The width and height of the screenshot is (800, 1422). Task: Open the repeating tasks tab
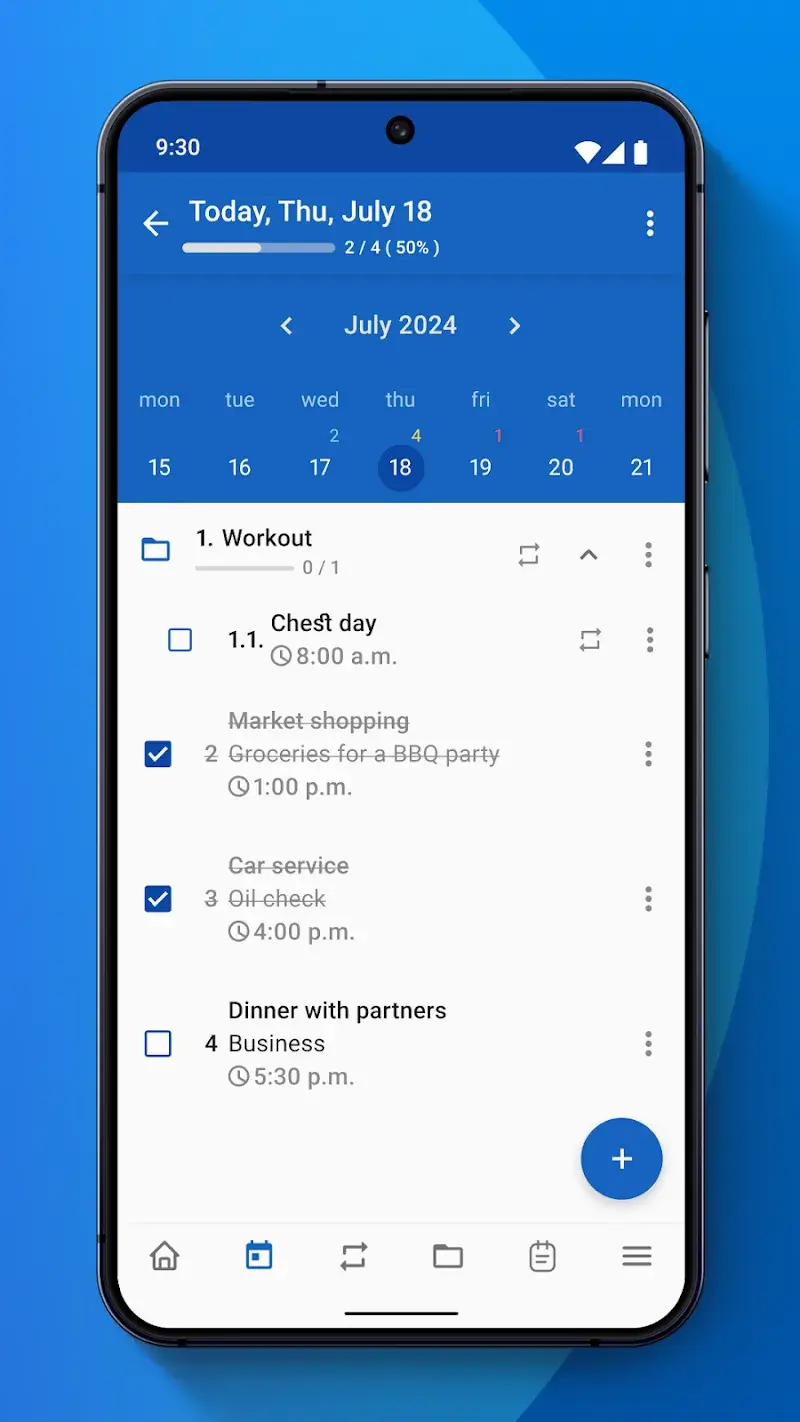354,1256
